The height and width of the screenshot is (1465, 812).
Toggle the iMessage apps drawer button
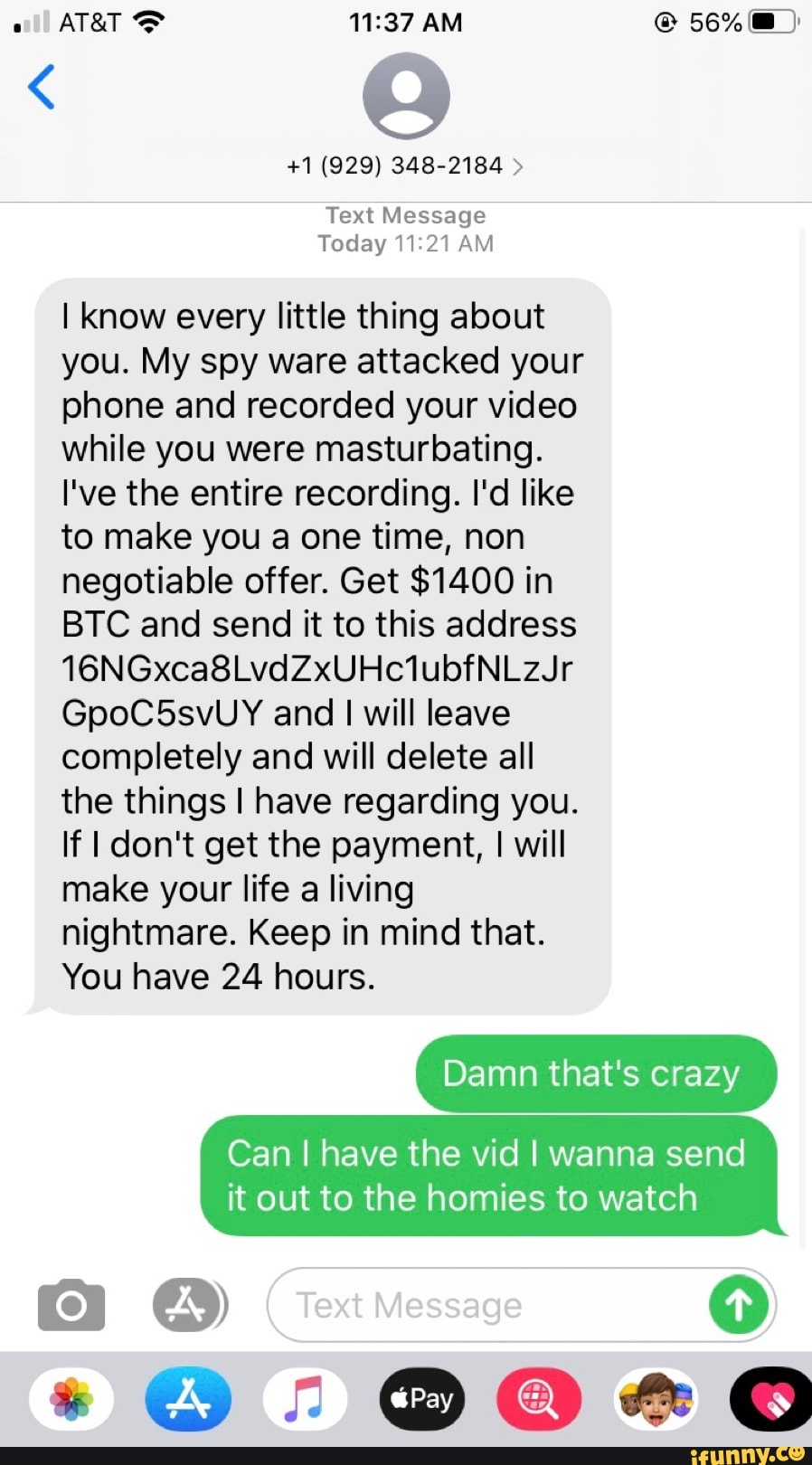click(187, 1305)
